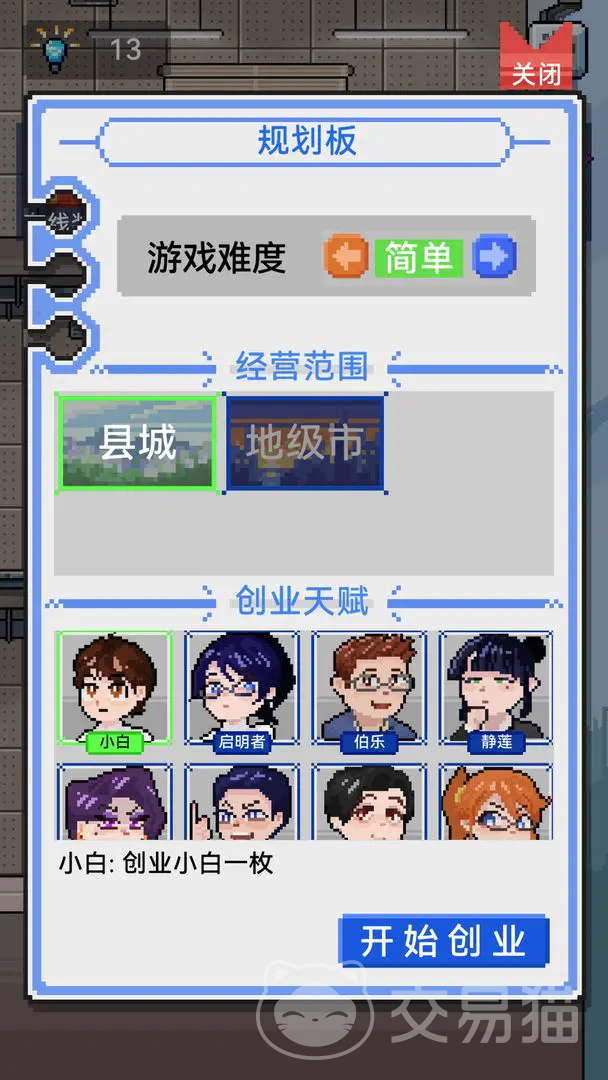
Task: Tap the orange left arrow for difficulty
Action: 346,256
